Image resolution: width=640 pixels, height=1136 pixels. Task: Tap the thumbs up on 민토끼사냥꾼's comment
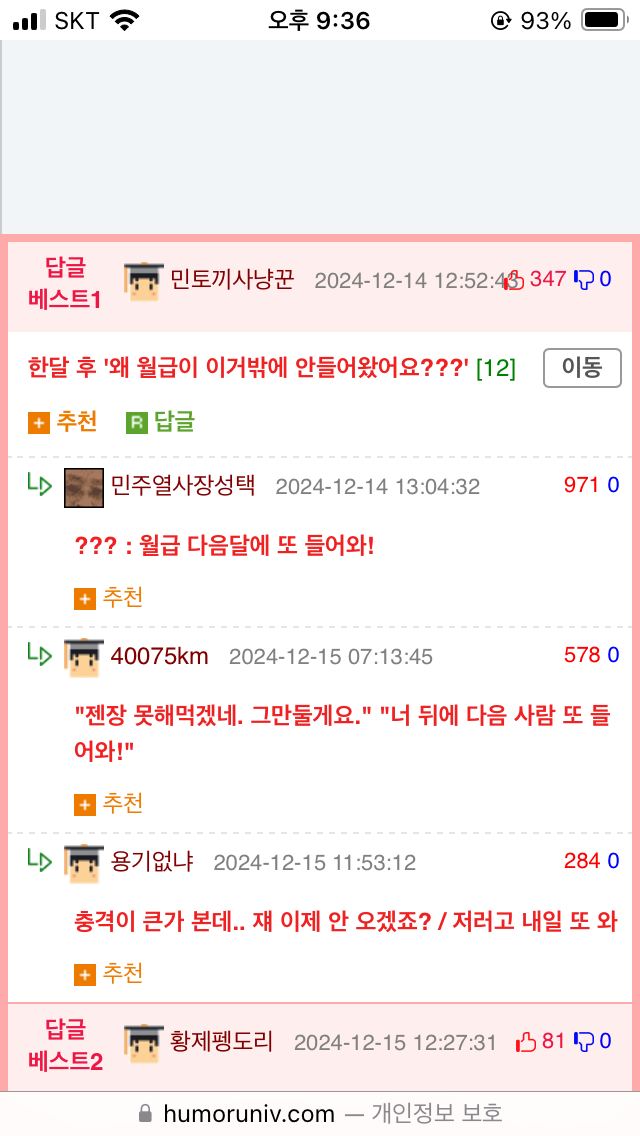click(x=515, y=279)
